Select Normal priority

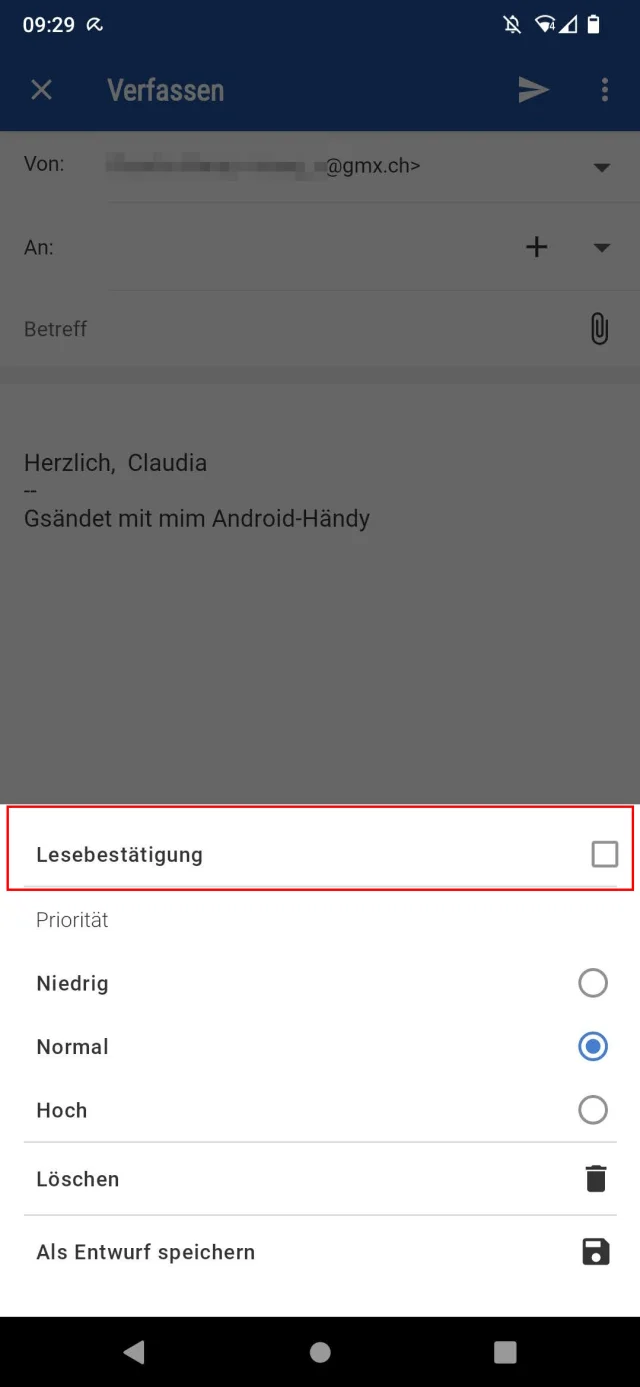tap(592, 1047)
